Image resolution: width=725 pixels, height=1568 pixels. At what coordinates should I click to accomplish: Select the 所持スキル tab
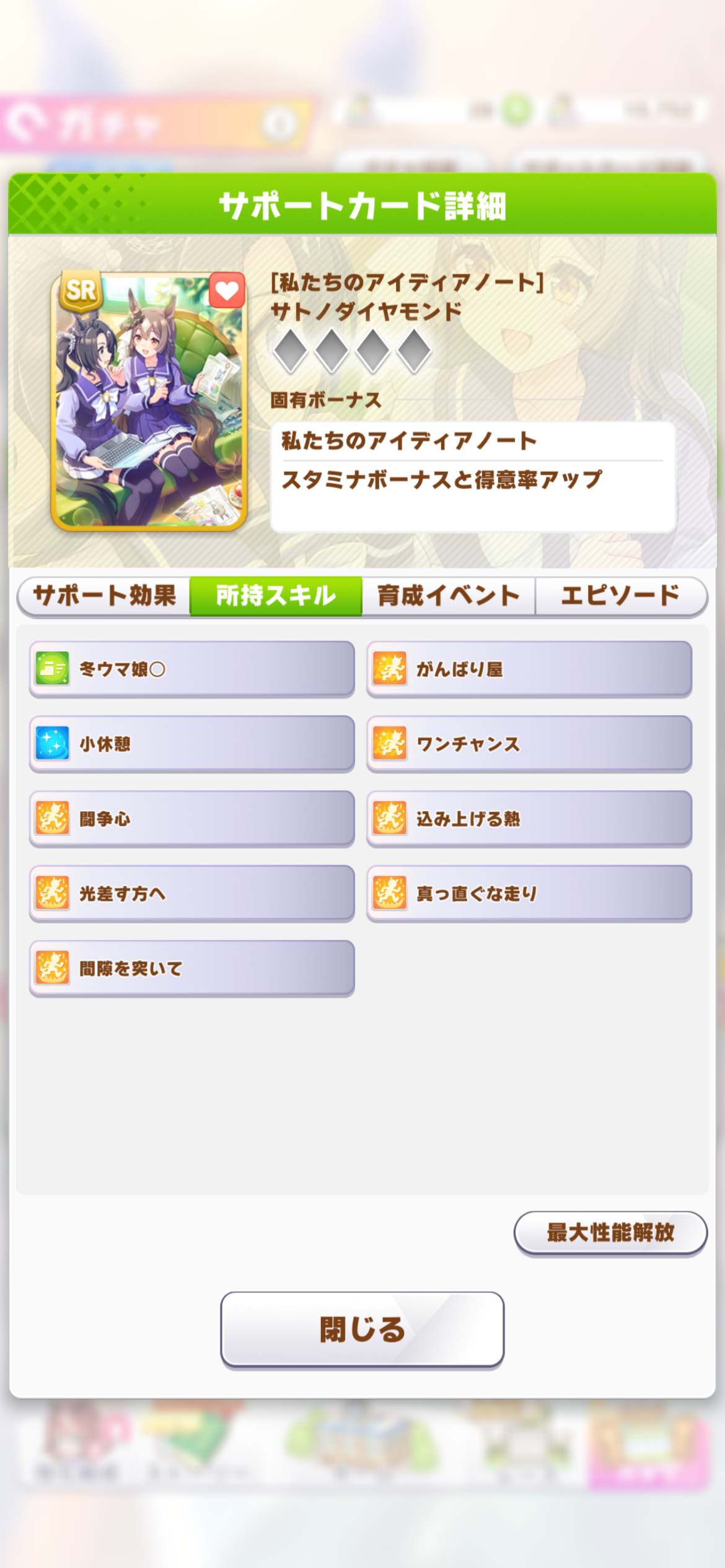(276, 596)
